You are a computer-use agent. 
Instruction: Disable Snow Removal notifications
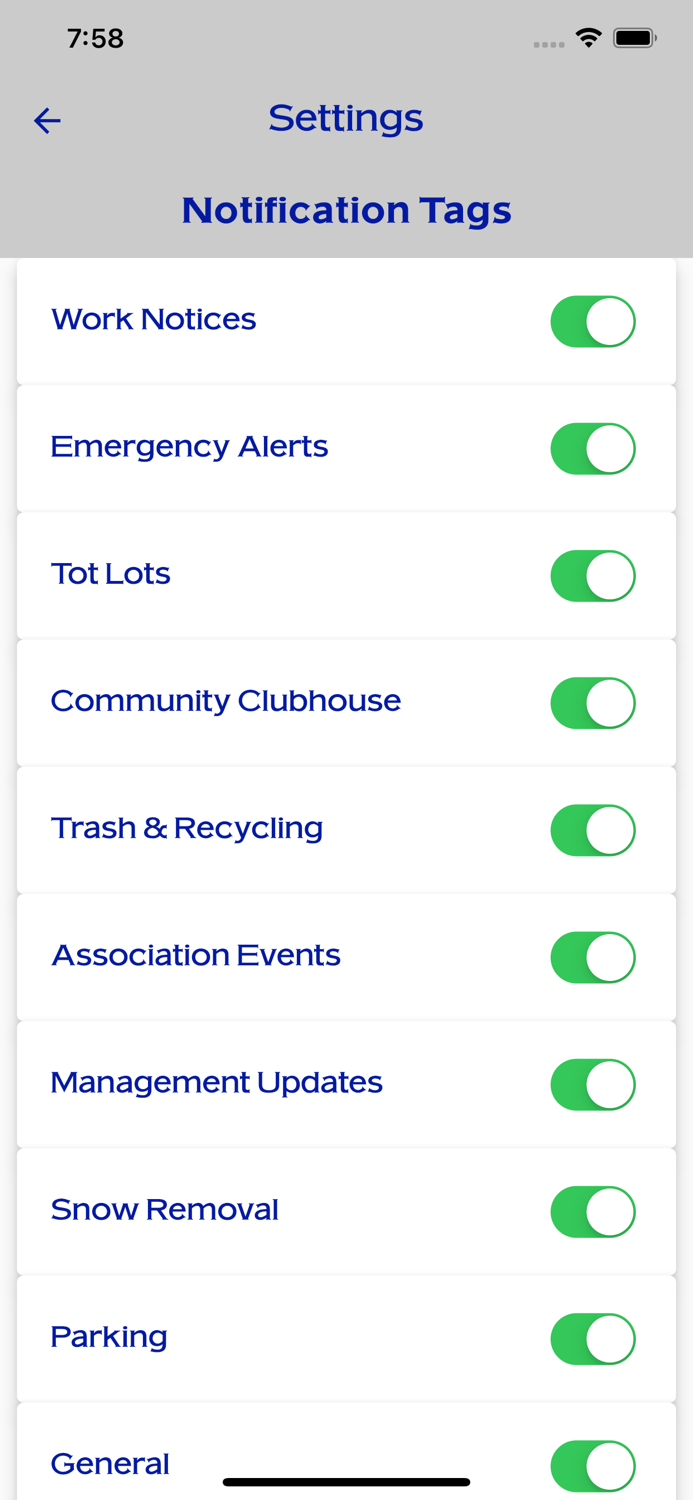pyautogui.click(x=592, y=1211)
